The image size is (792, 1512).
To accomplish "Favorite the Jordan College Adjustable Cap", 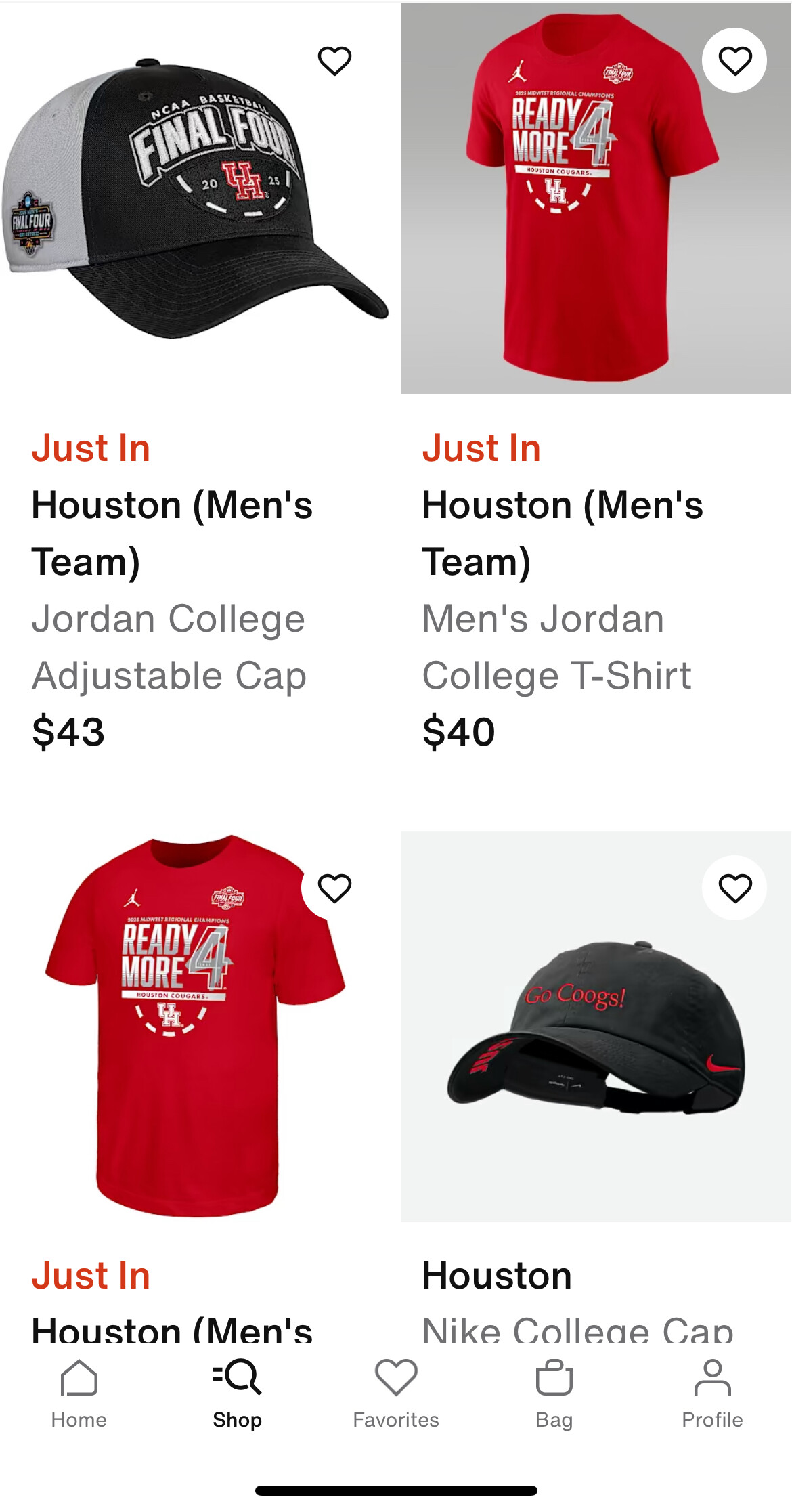I will (x=334, y=61).
